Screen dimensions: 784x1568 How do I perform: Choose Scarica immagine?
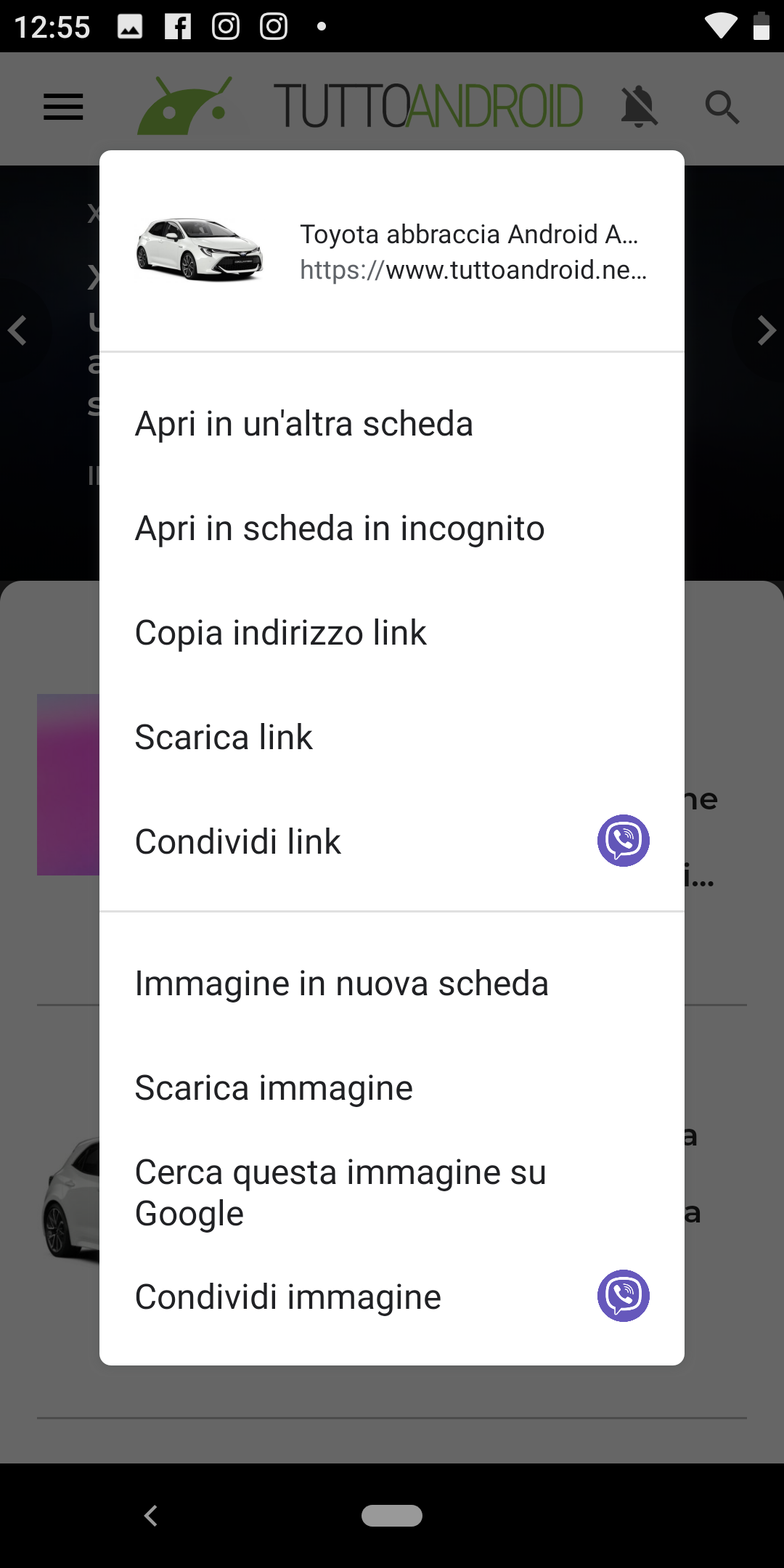click(x=392, y=1088)
